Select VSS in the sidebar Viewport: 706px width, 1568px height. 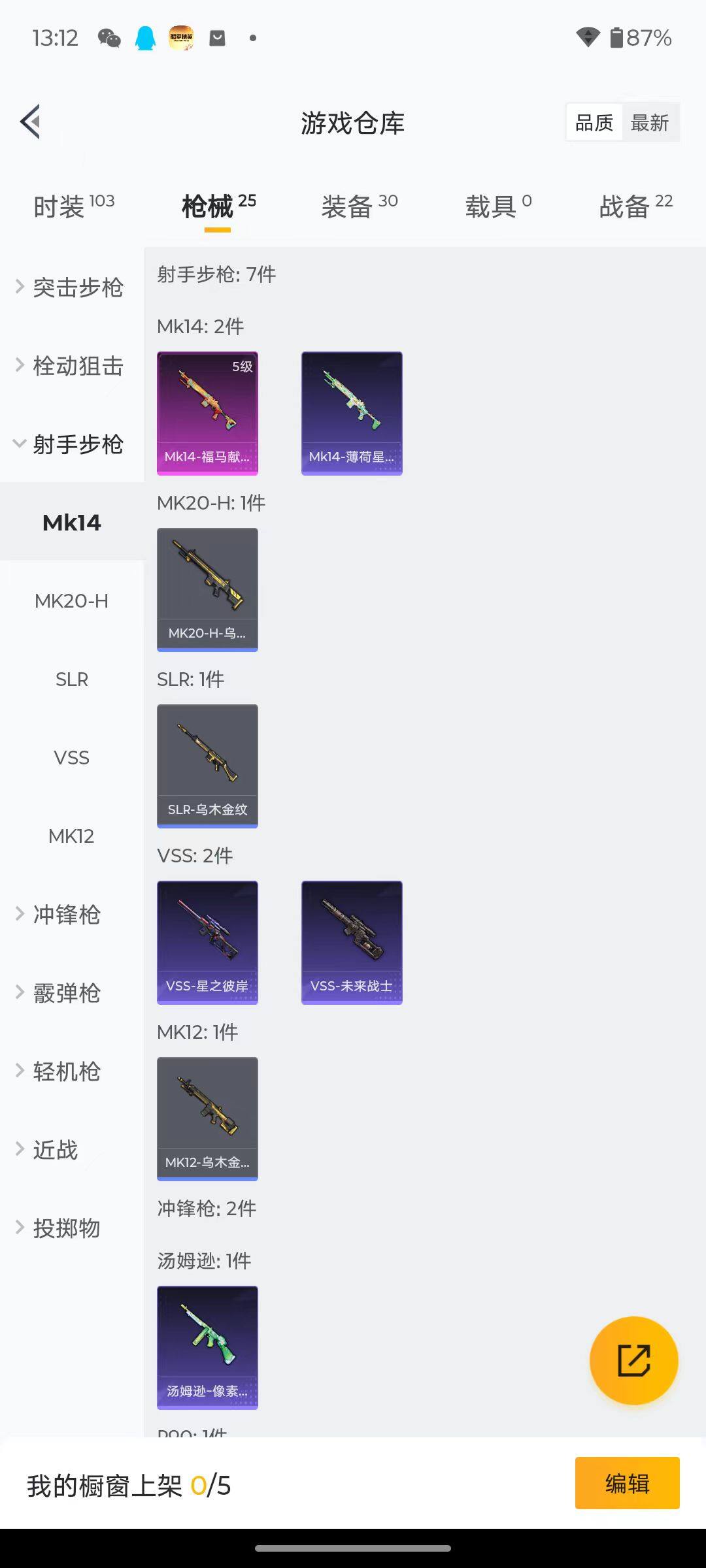[x=71, y=758]
